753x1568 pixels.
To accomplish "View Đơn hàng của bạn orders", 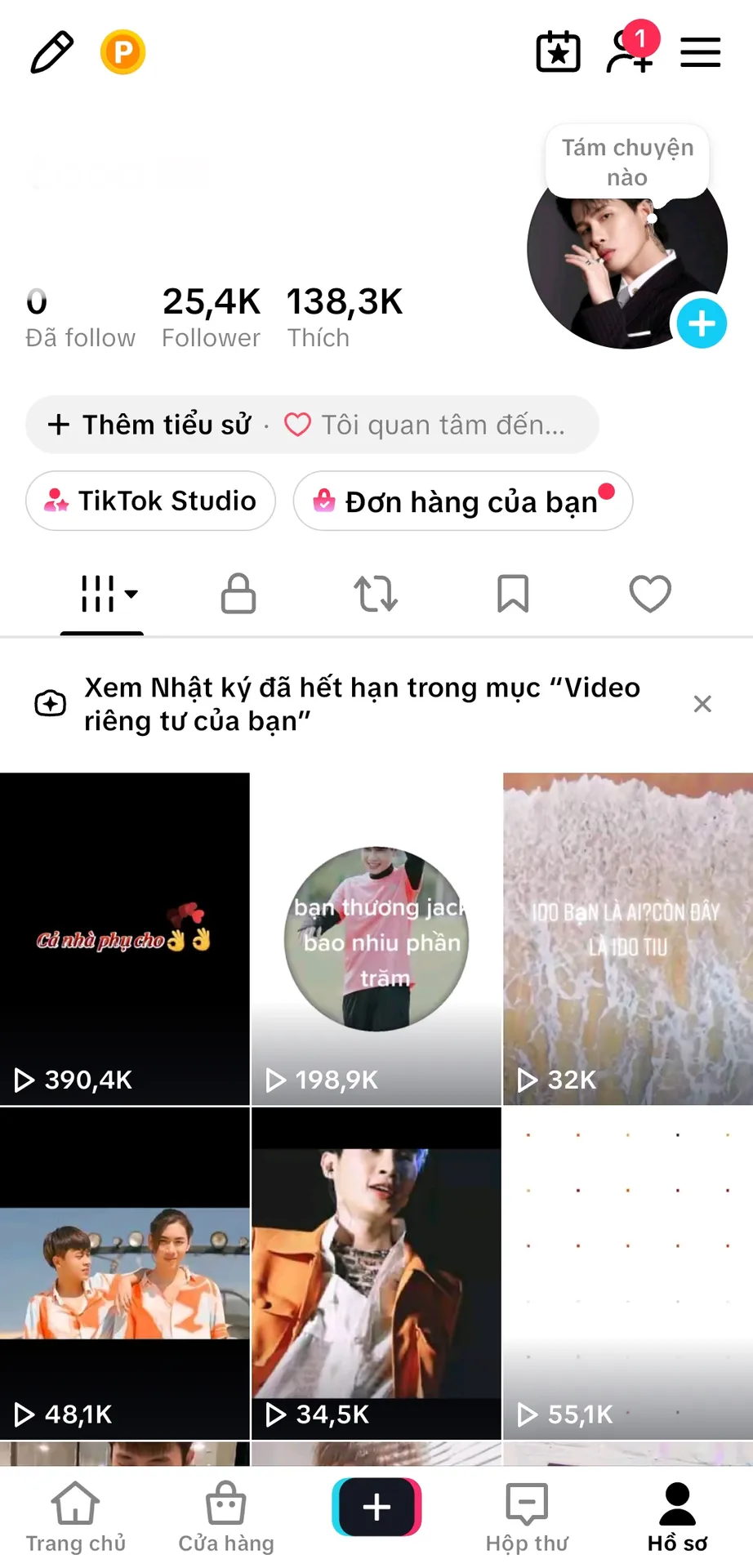I will tap(463, 501).
